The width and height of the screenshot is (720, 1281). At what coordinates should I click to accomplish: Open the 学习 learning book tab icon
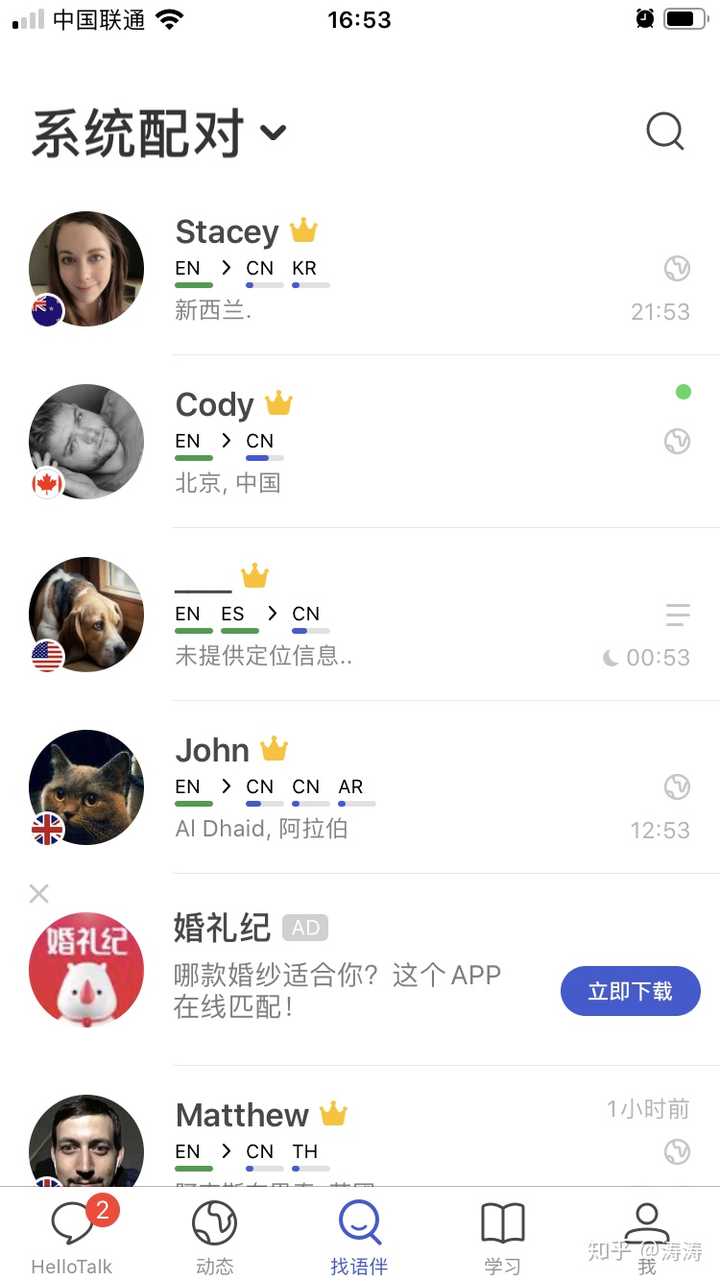503,1221
